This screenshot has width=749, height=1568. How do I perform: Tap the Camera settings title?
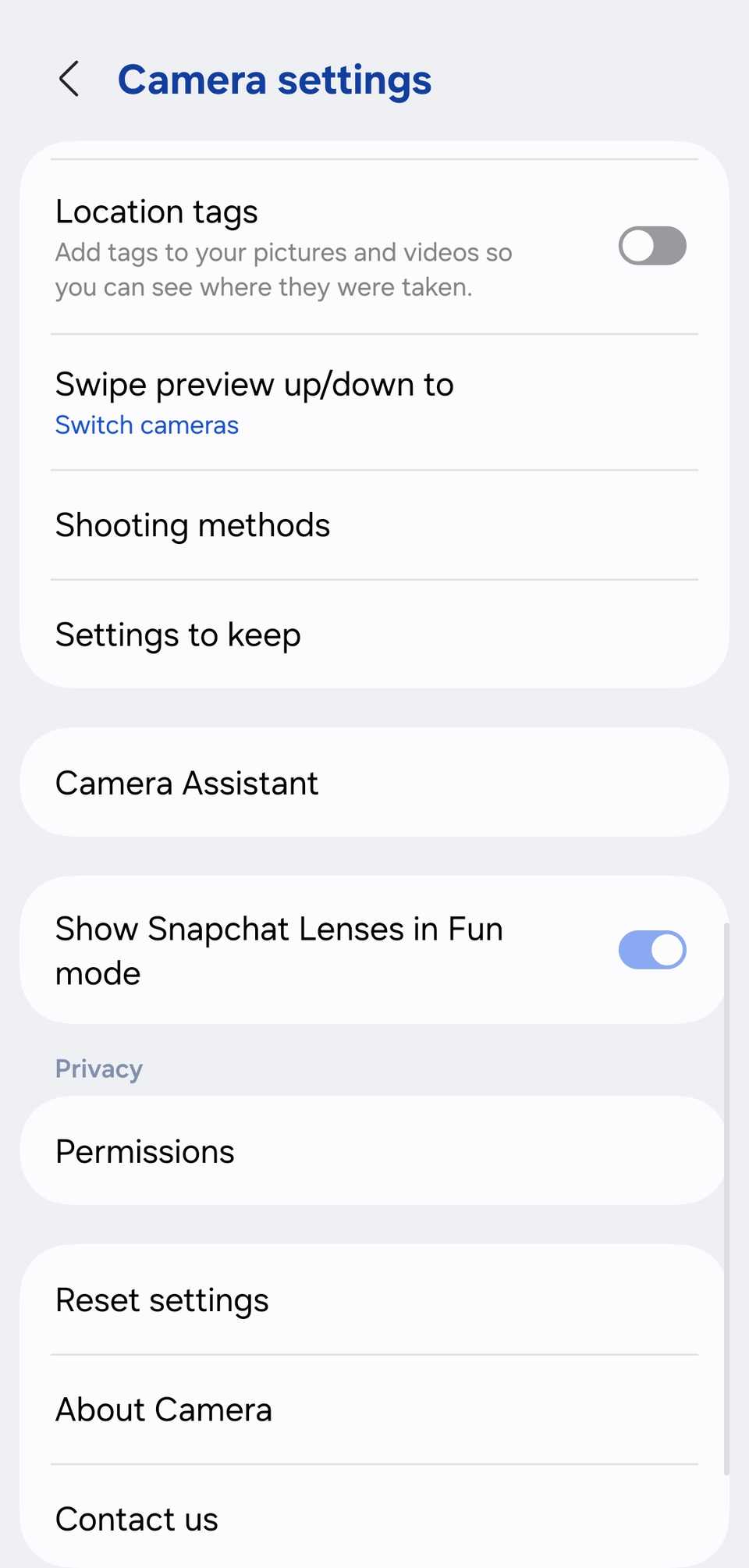(275, 79)
